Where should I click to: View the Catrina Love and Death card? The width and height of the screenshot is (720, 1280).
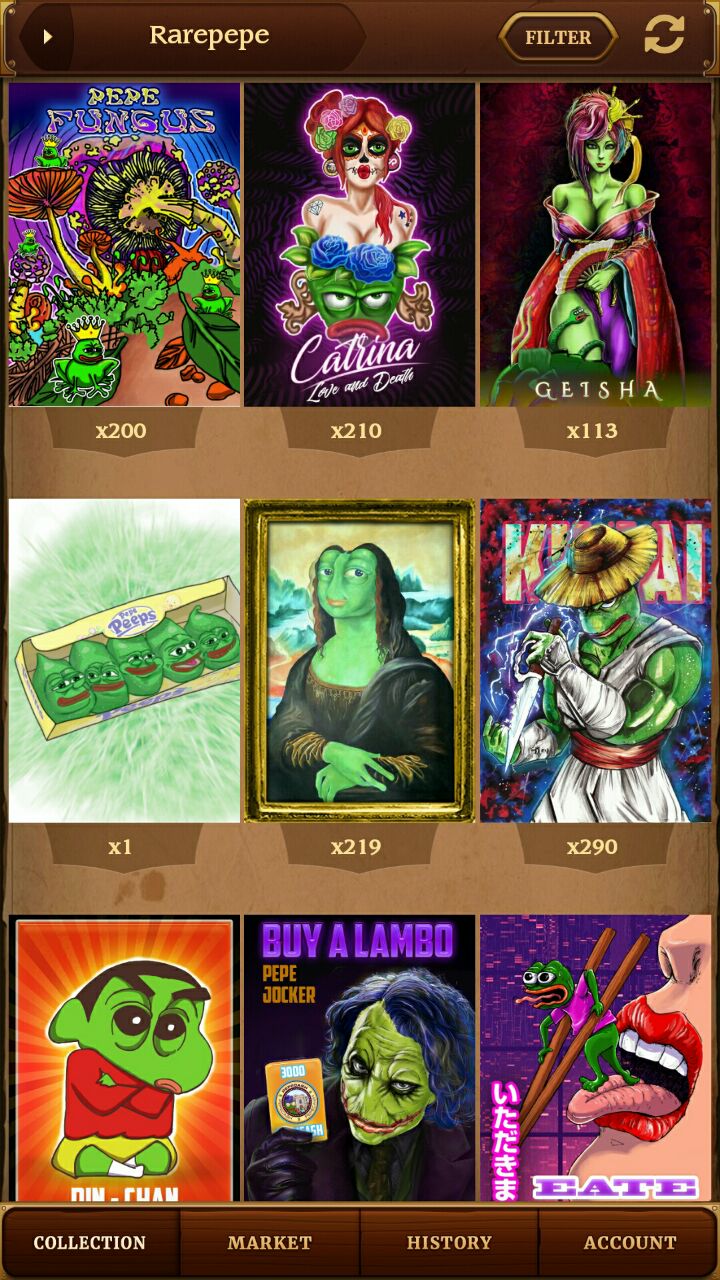pyautogui.click(x=359, y=245)
